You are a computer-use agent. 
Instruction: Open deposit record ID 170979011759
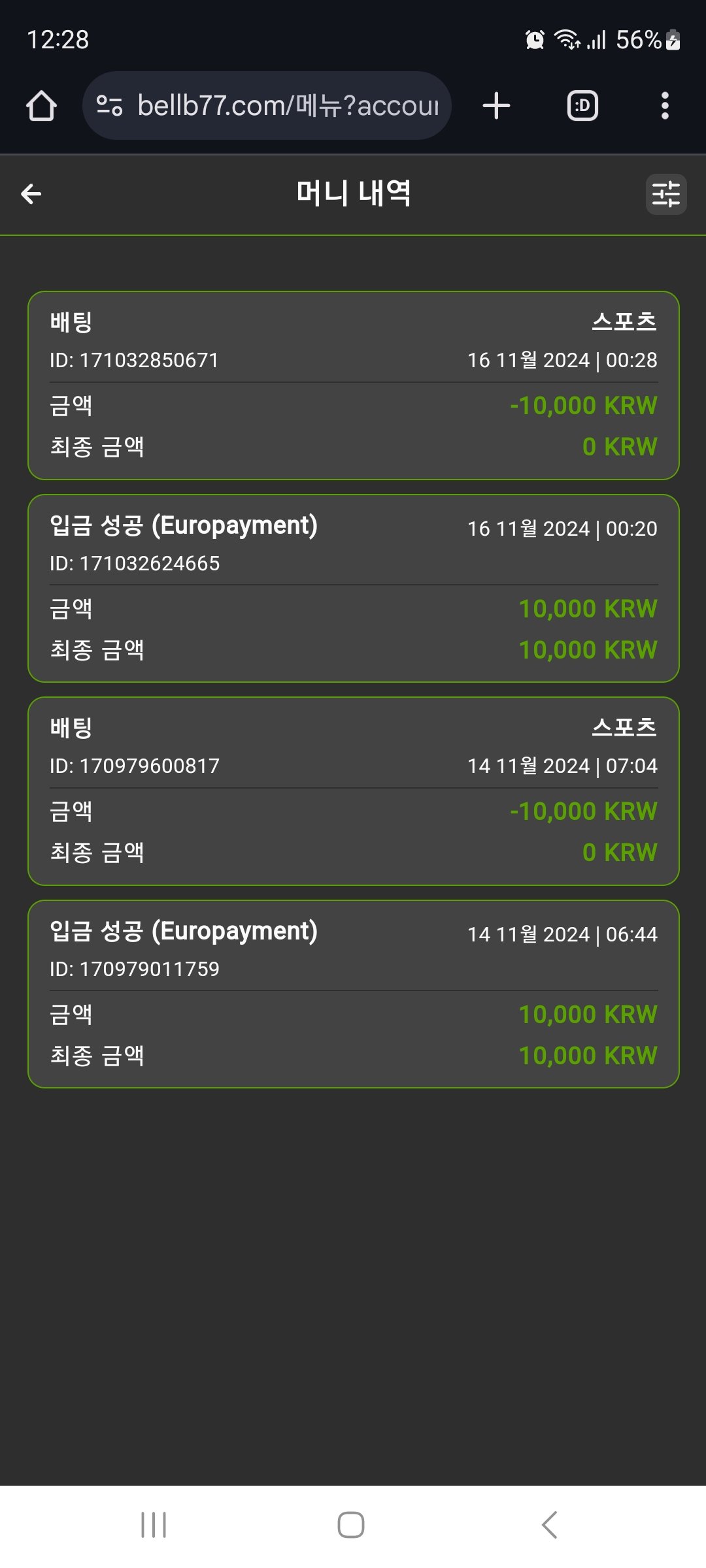point(353,994)
